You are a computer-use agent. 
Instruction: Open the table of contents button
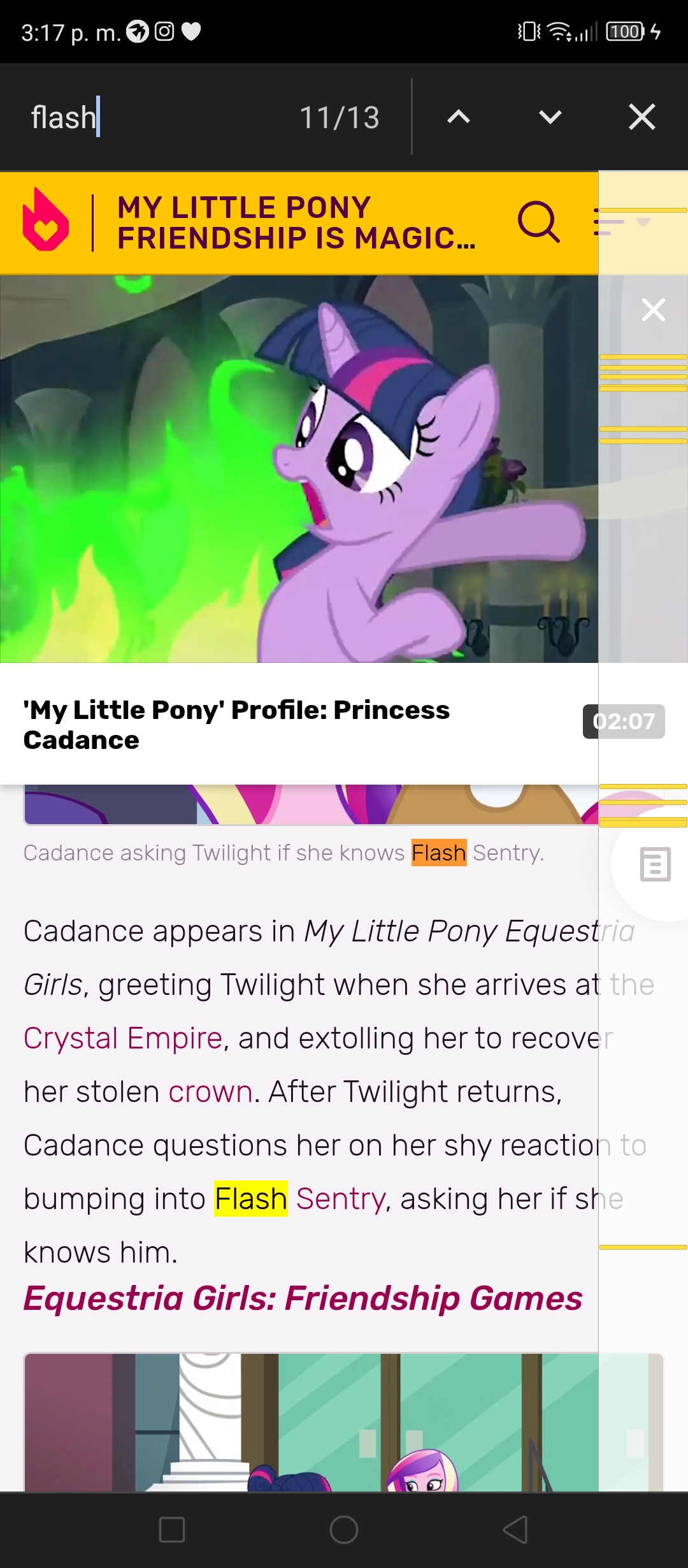[655, 864]
